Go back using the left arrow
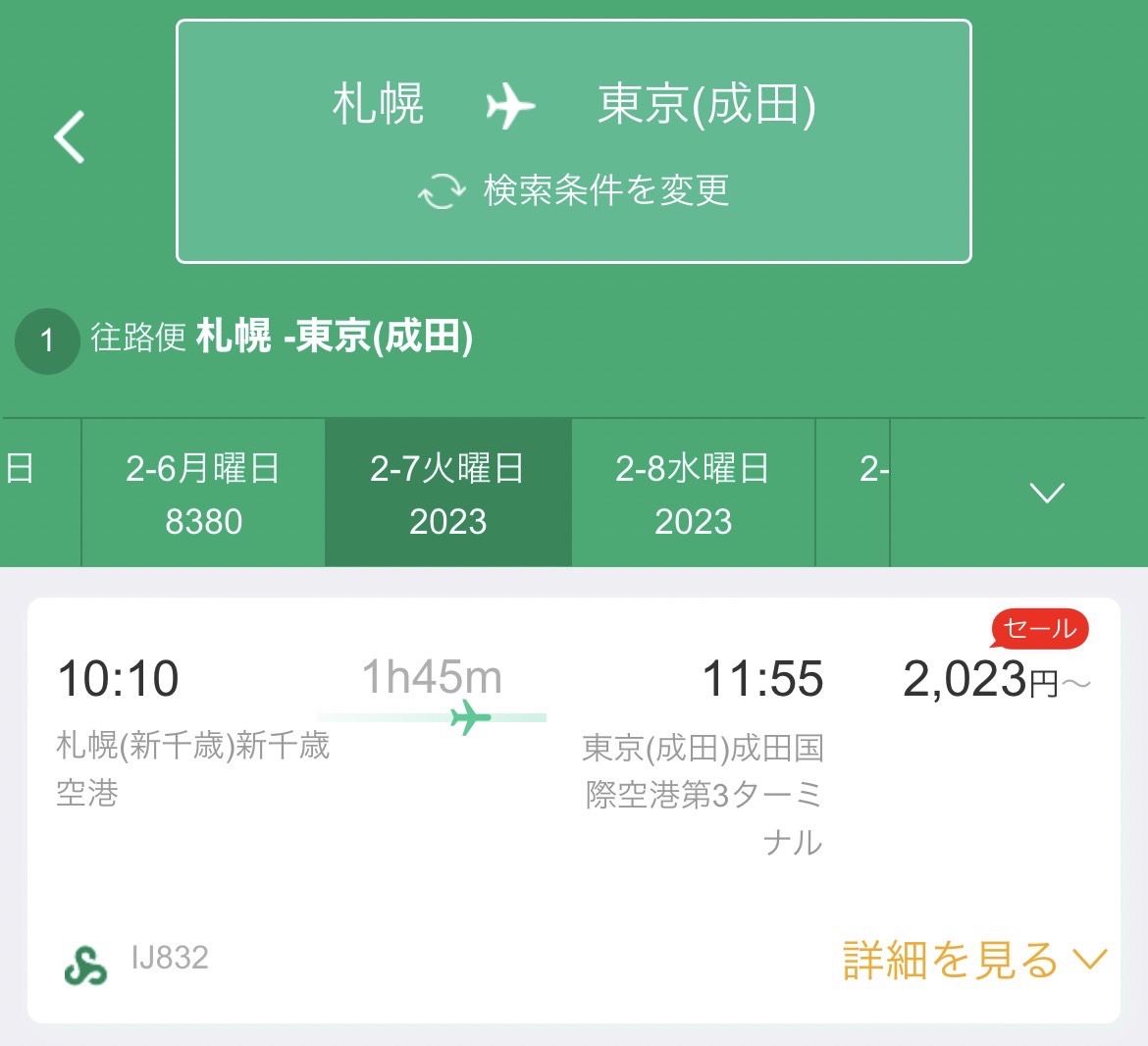 coord(71,136)
